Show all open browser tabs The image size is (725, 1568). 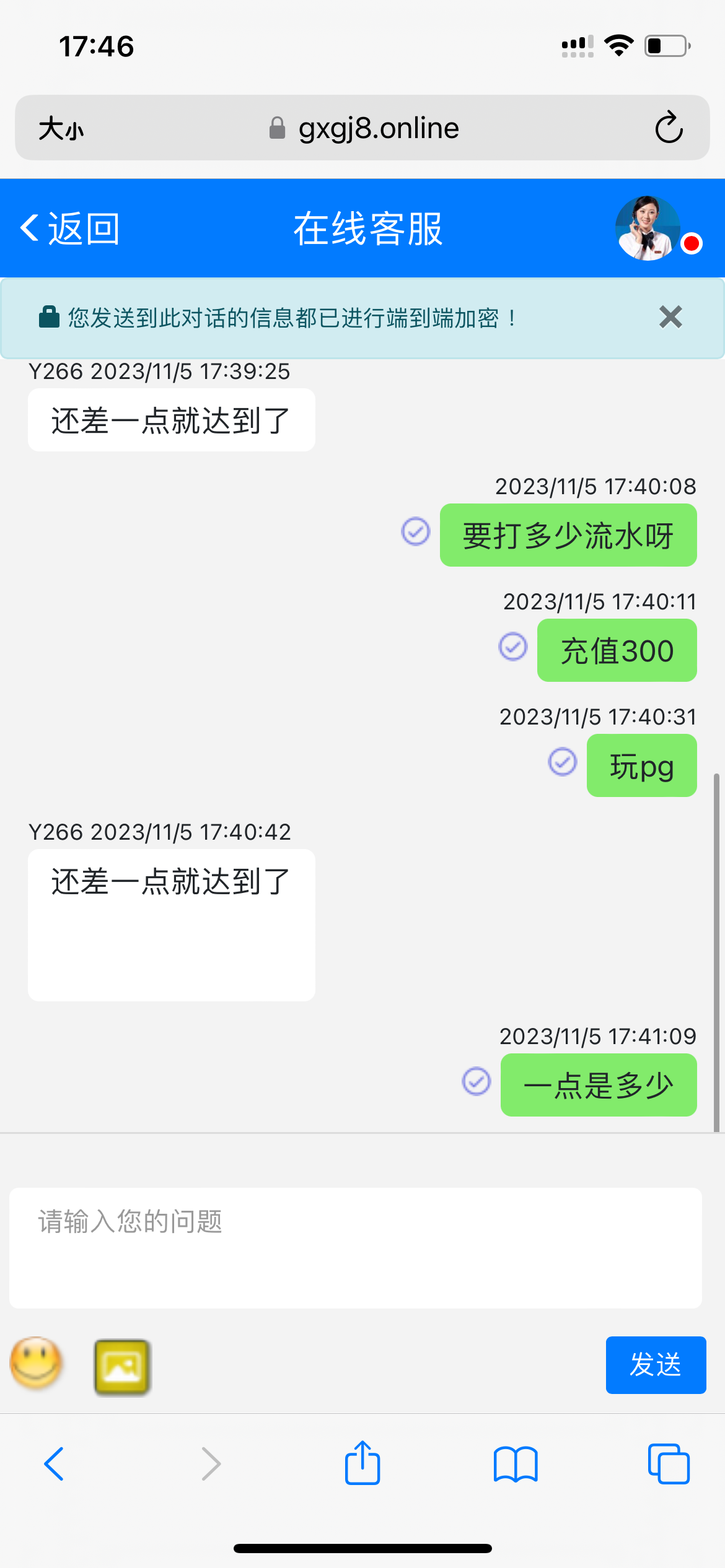tap(668, 1464)
